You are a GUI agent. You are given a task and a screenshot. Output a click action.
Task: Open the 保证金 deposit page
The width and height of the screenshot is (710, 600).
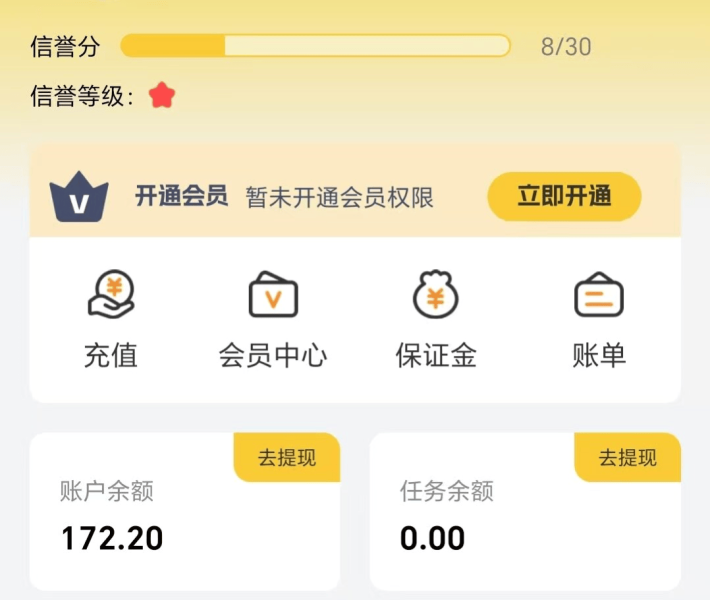click(436, 320)
